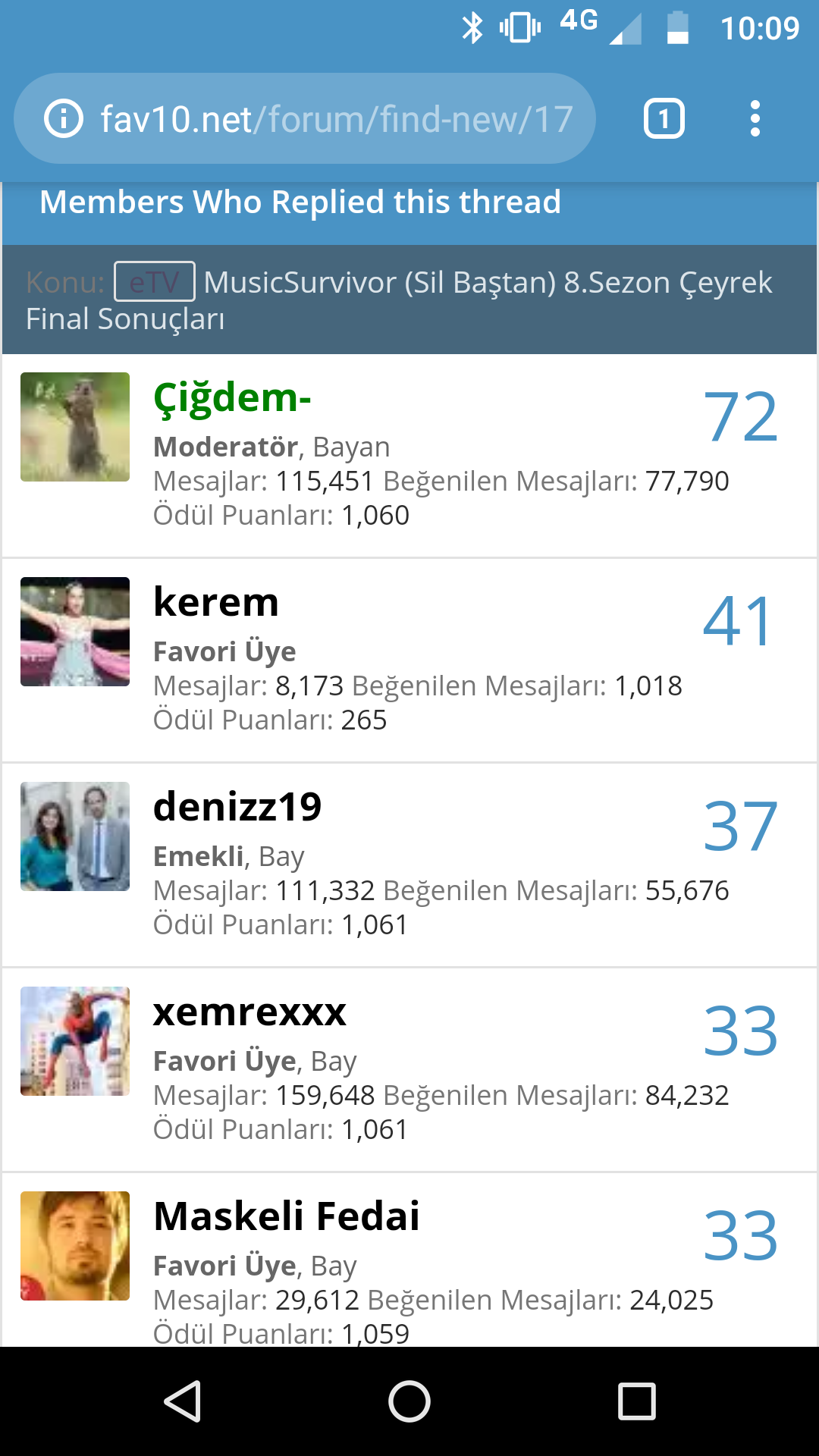819x1456 pixels.
Task: Open the MusicSurvivor thread title link
Action: (487, 283)
